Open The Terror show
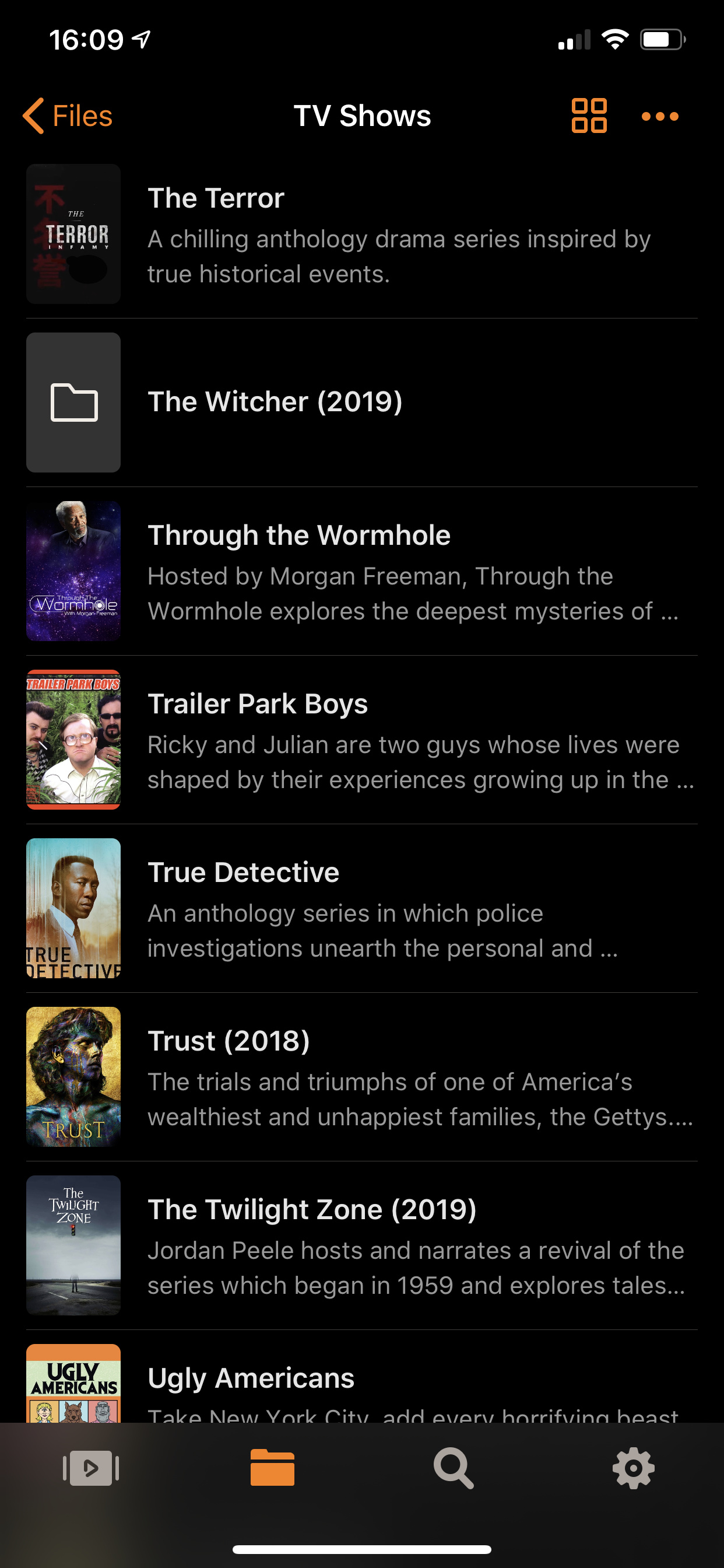The height and width of the screenshot is (1568, 724). click(361, 235)
